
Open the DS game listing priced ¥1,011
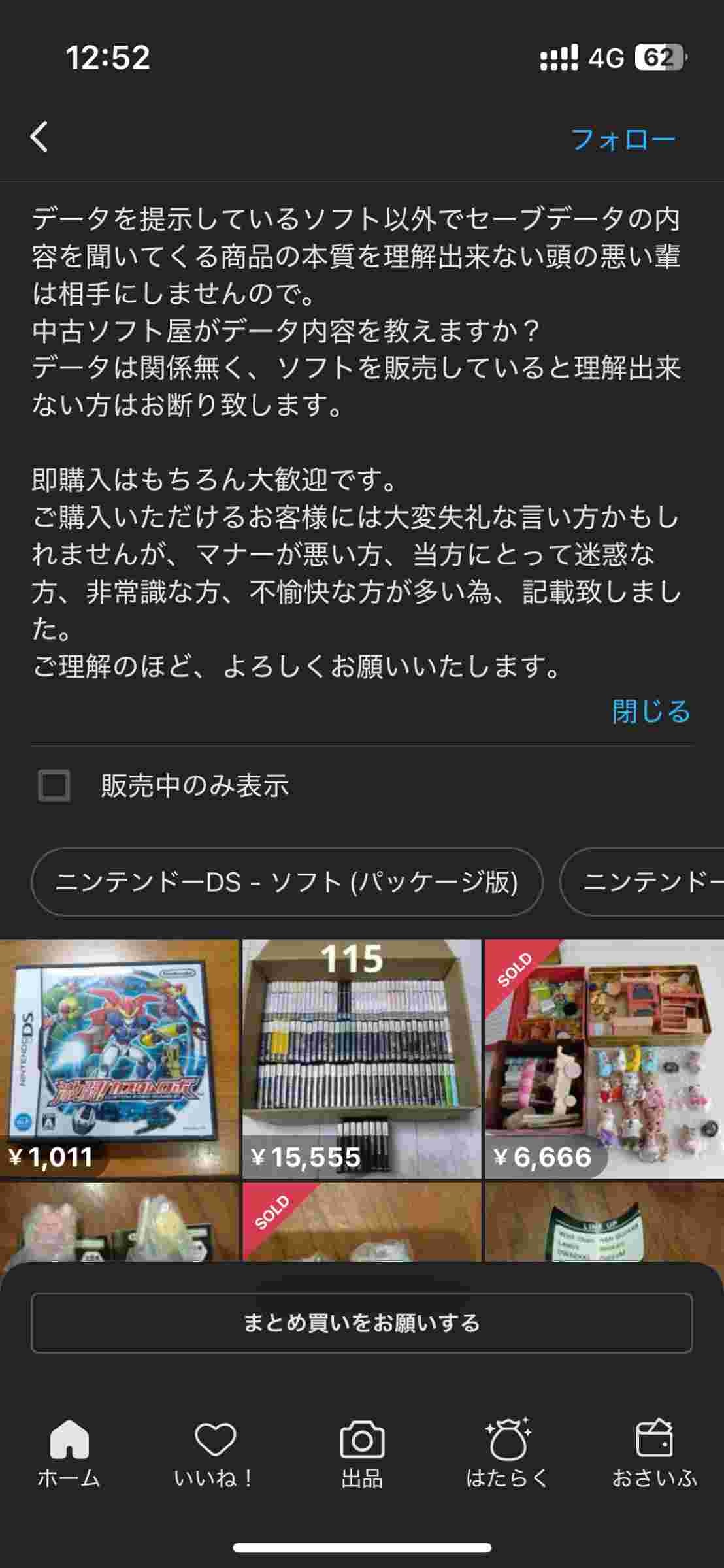tap(119, 1058)
